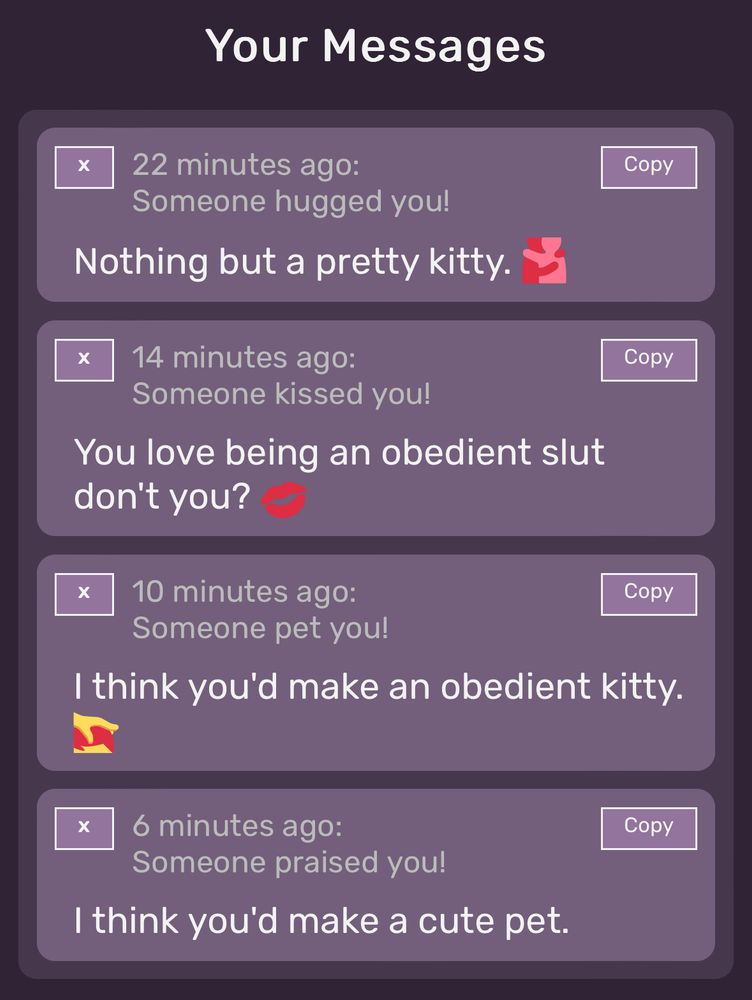This screenshot has height=1000, width=752.
Task: Remove the 10 minutes ago pet message
Action: [84, 594]
